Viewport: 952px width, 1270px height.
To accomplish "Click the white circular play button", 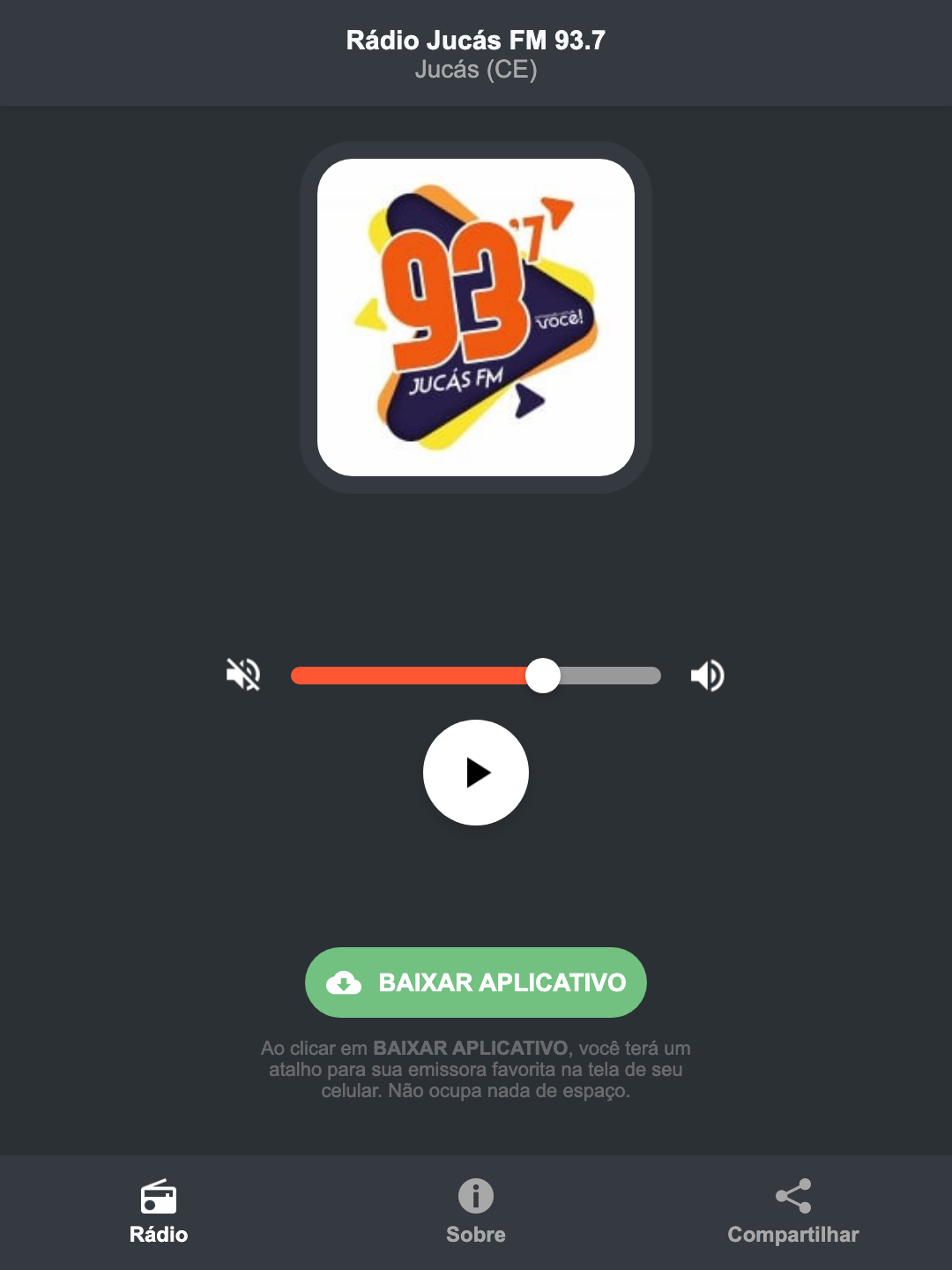I will [475, 773].
